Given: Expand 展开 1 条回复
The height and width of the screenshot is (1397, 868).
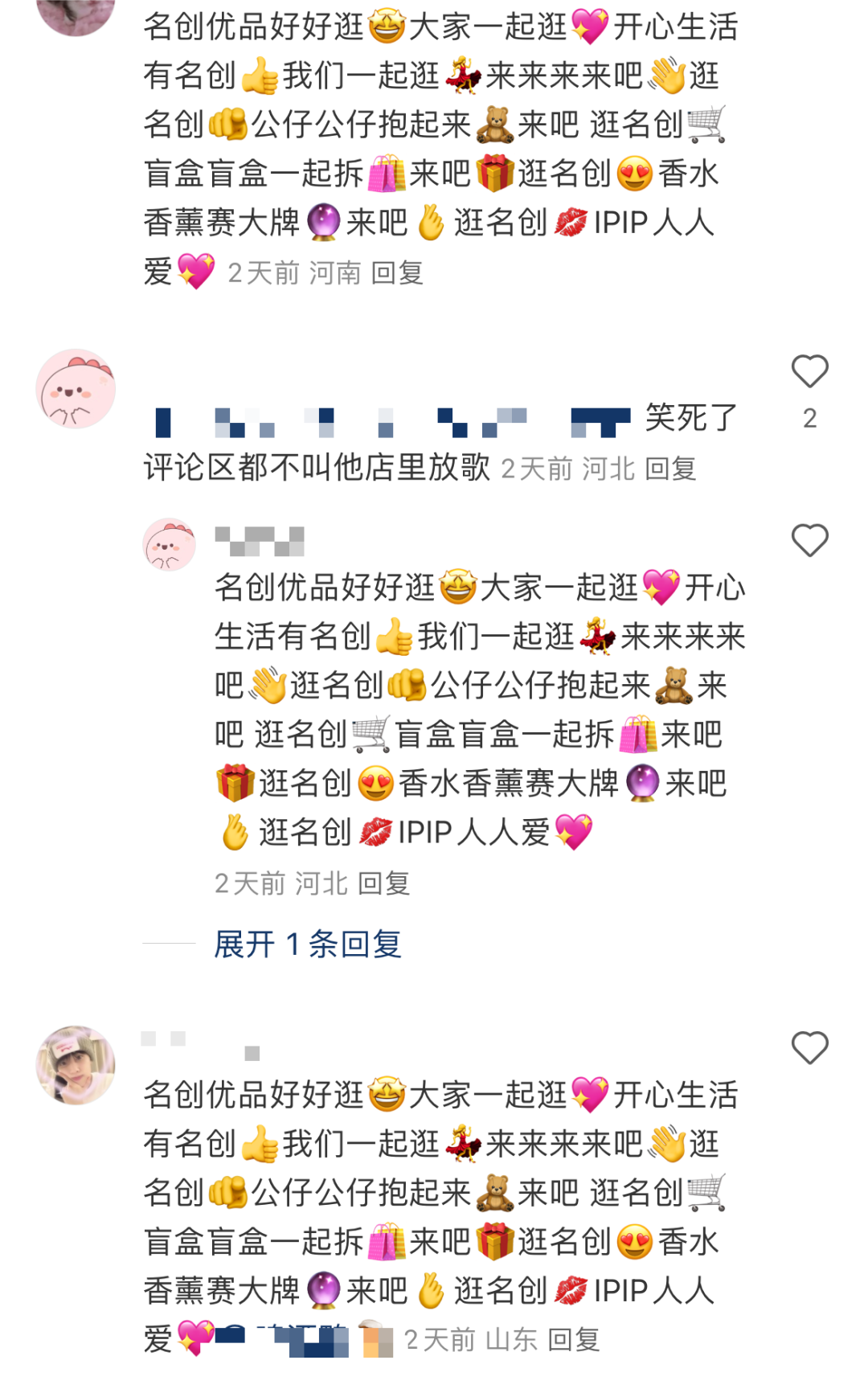Looking at the screenshot, I should (x=307, y=944).
